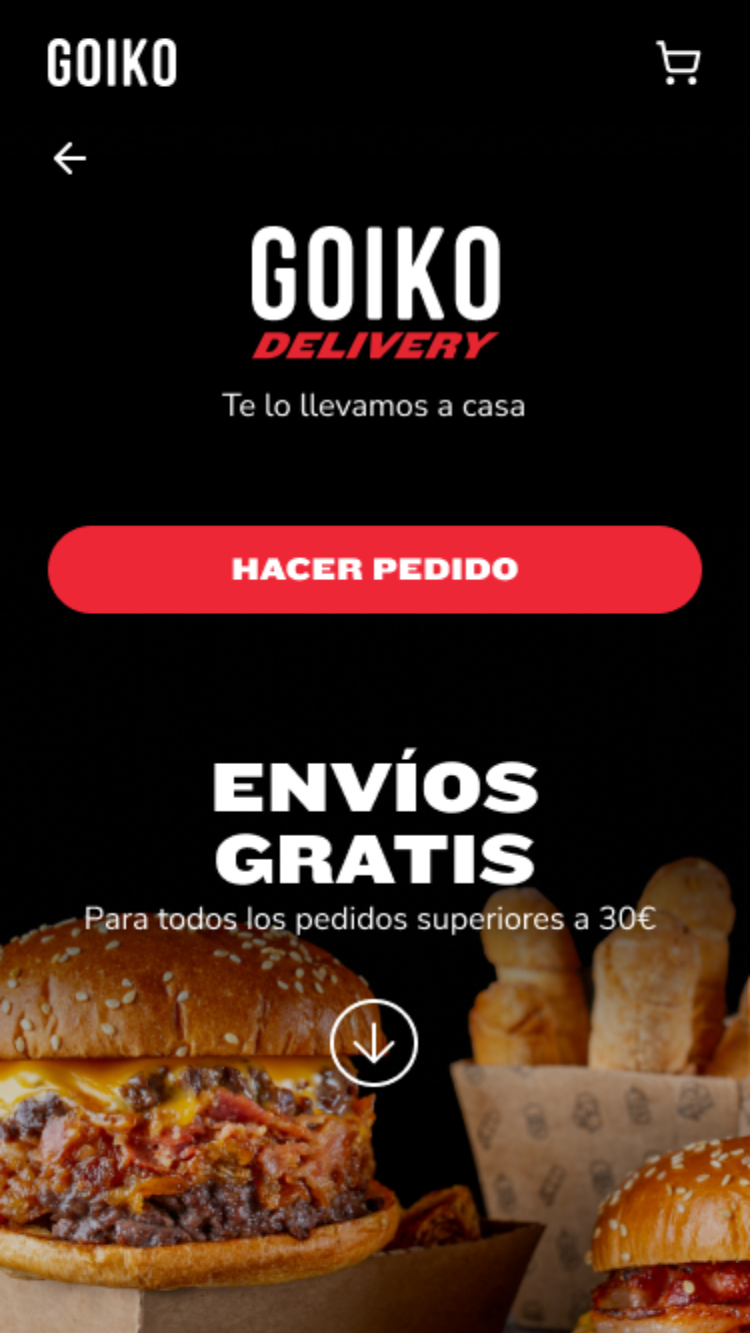Viewport: 750px width, 1333px height.
Task: Click the DELIVERY label under GOIKO
Action: click(373, 343)
